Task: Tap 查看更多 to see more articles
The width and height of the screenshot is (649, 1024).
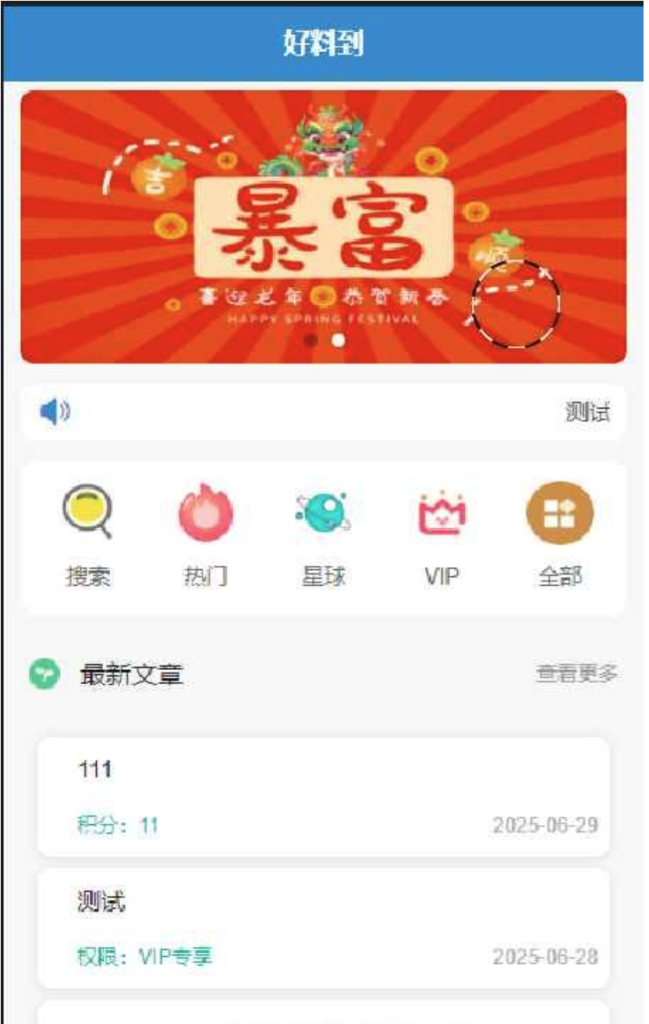Action: [577, 674]
